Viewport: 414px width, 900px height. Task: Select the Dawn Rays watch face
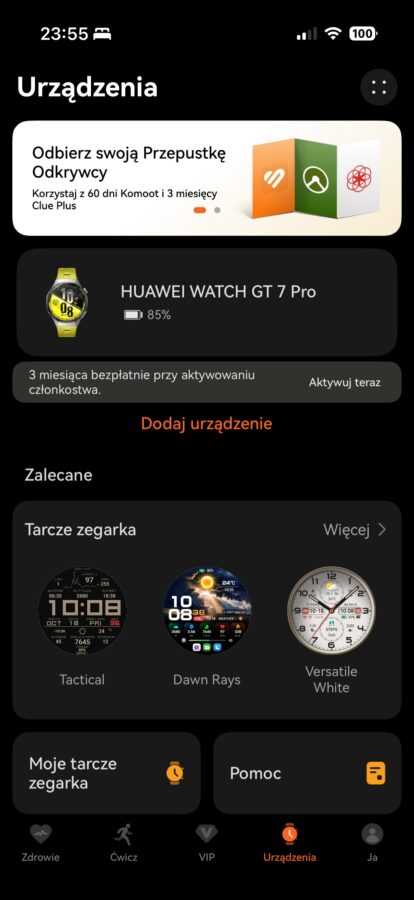[207, 627]
